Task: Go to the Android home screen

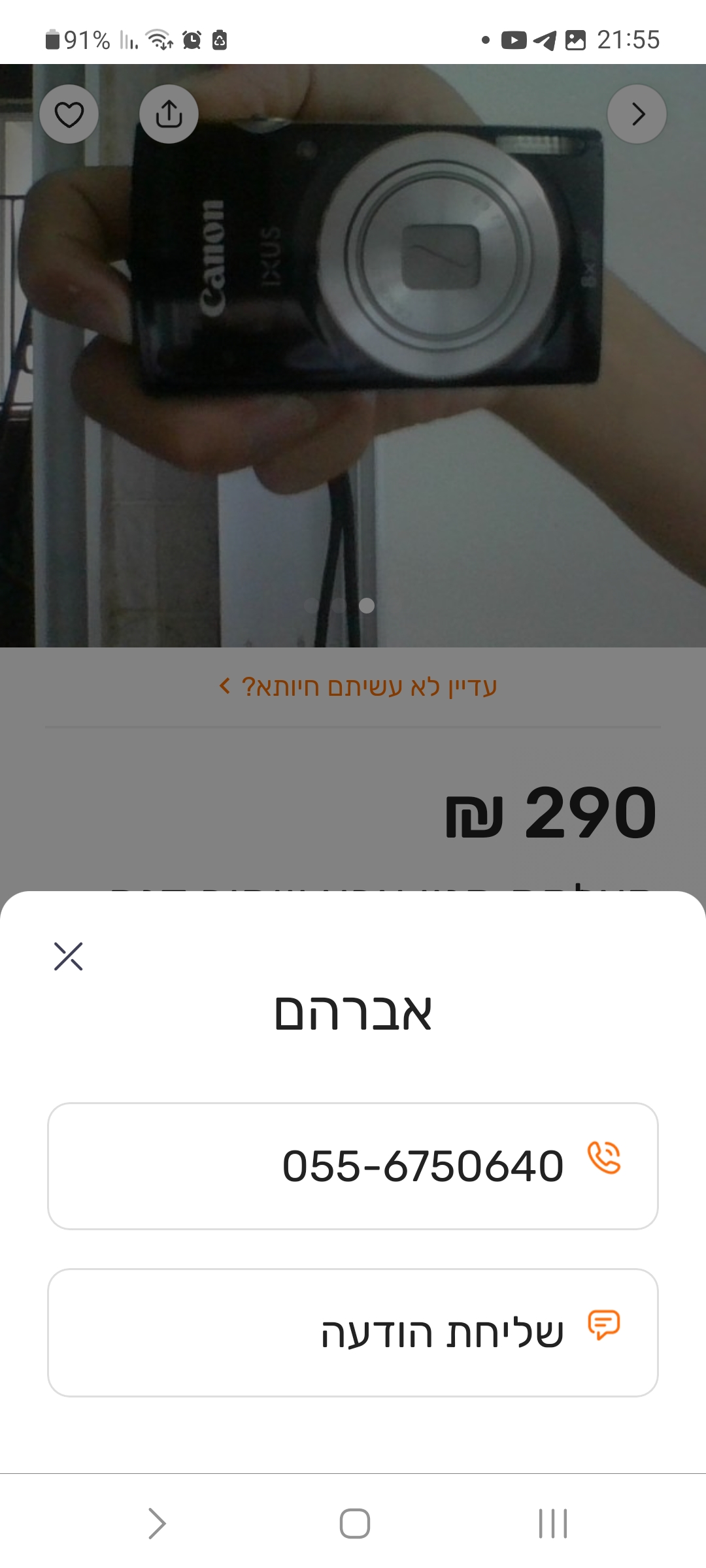Action: click(x=354, y=1524)
